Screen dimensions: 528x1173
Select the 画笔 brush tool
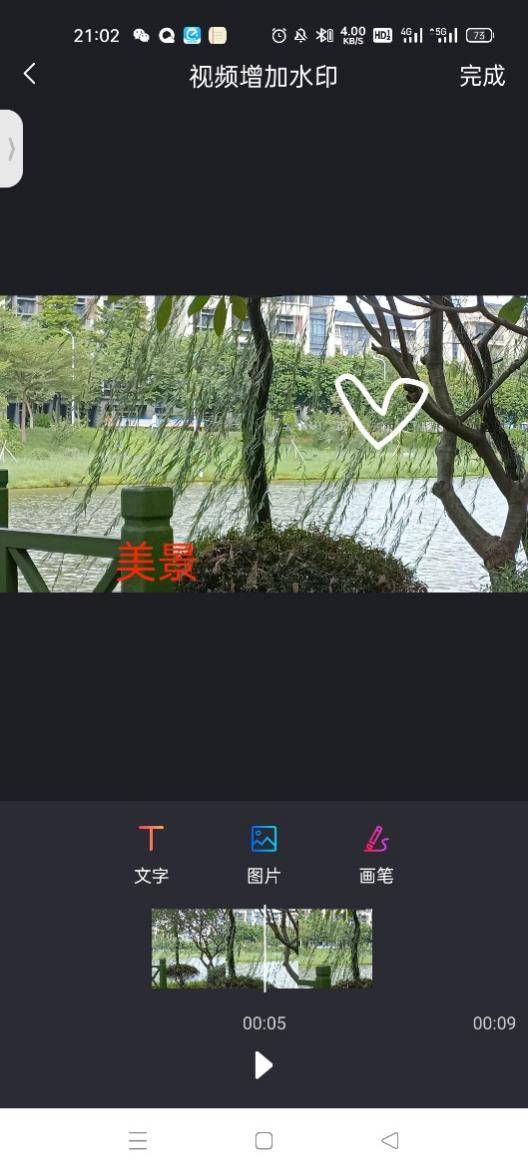[x=376, y=855]
